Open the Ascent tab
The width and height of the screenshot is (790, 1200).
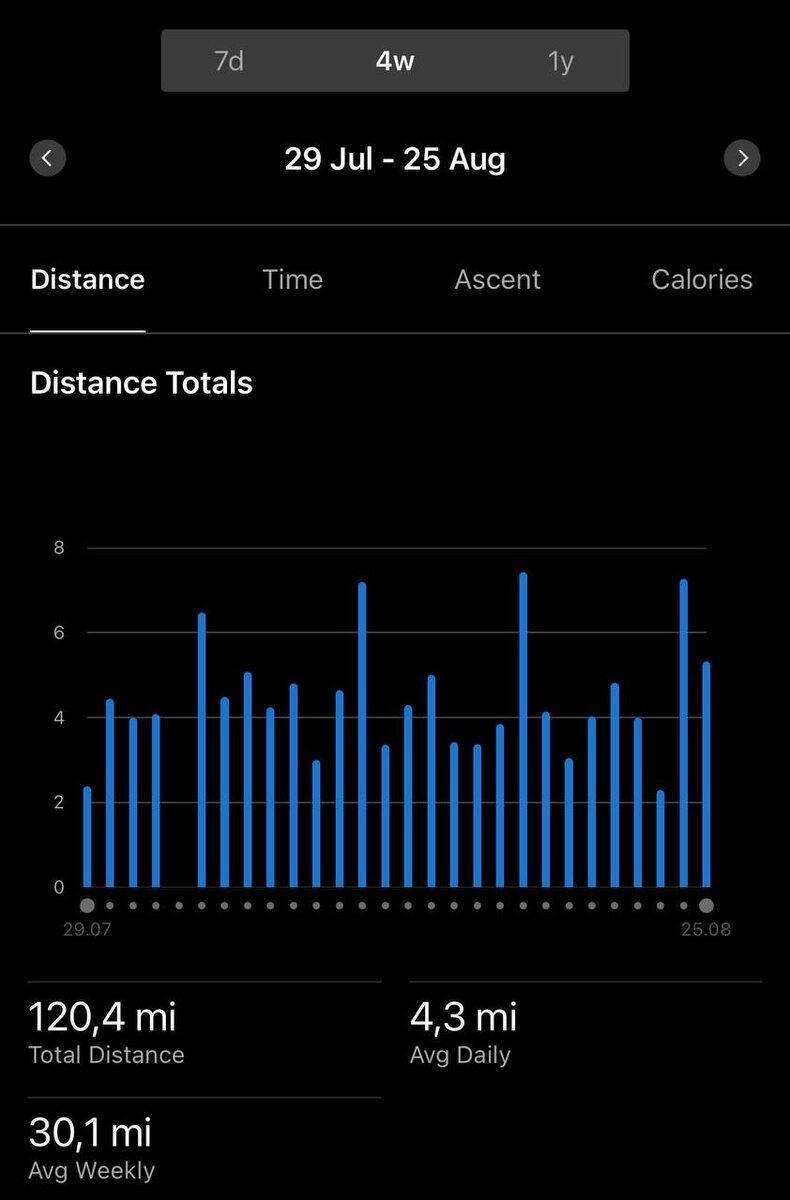pos(497,280)
